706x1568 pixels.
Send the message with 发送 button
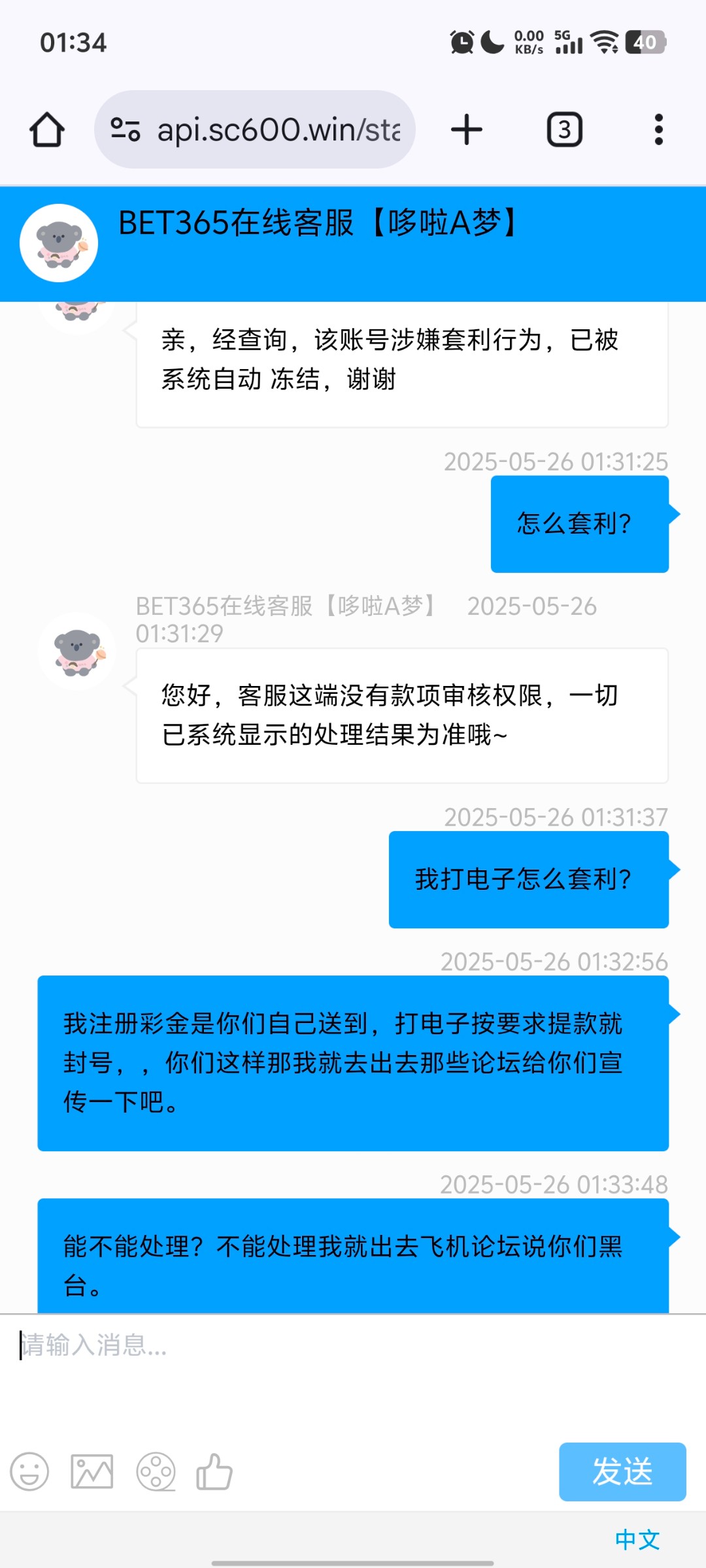click(622, 1471)
